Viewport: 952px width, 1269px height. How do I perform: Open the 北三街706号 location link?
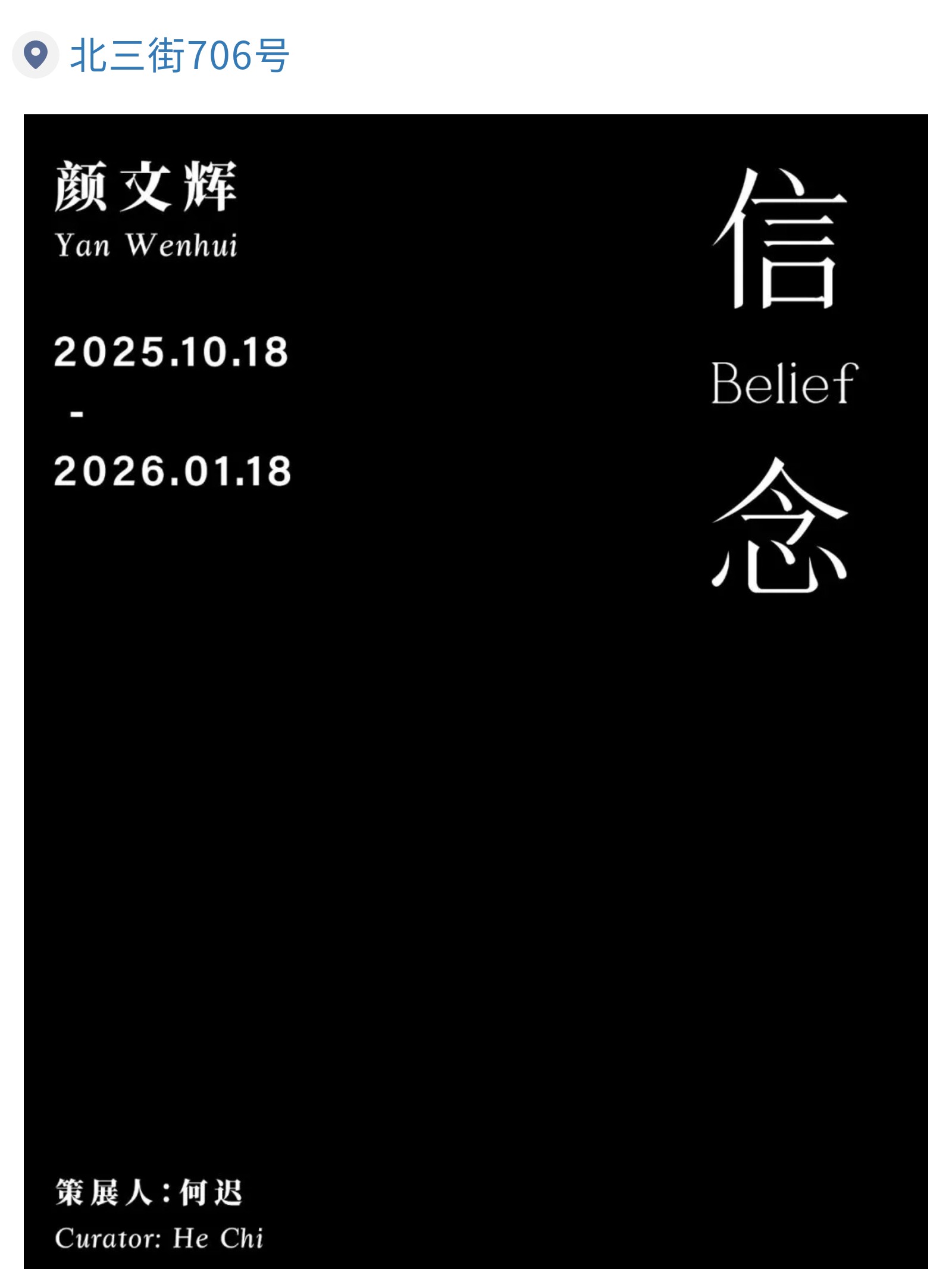pyautogui.click(x=178, y=55)
